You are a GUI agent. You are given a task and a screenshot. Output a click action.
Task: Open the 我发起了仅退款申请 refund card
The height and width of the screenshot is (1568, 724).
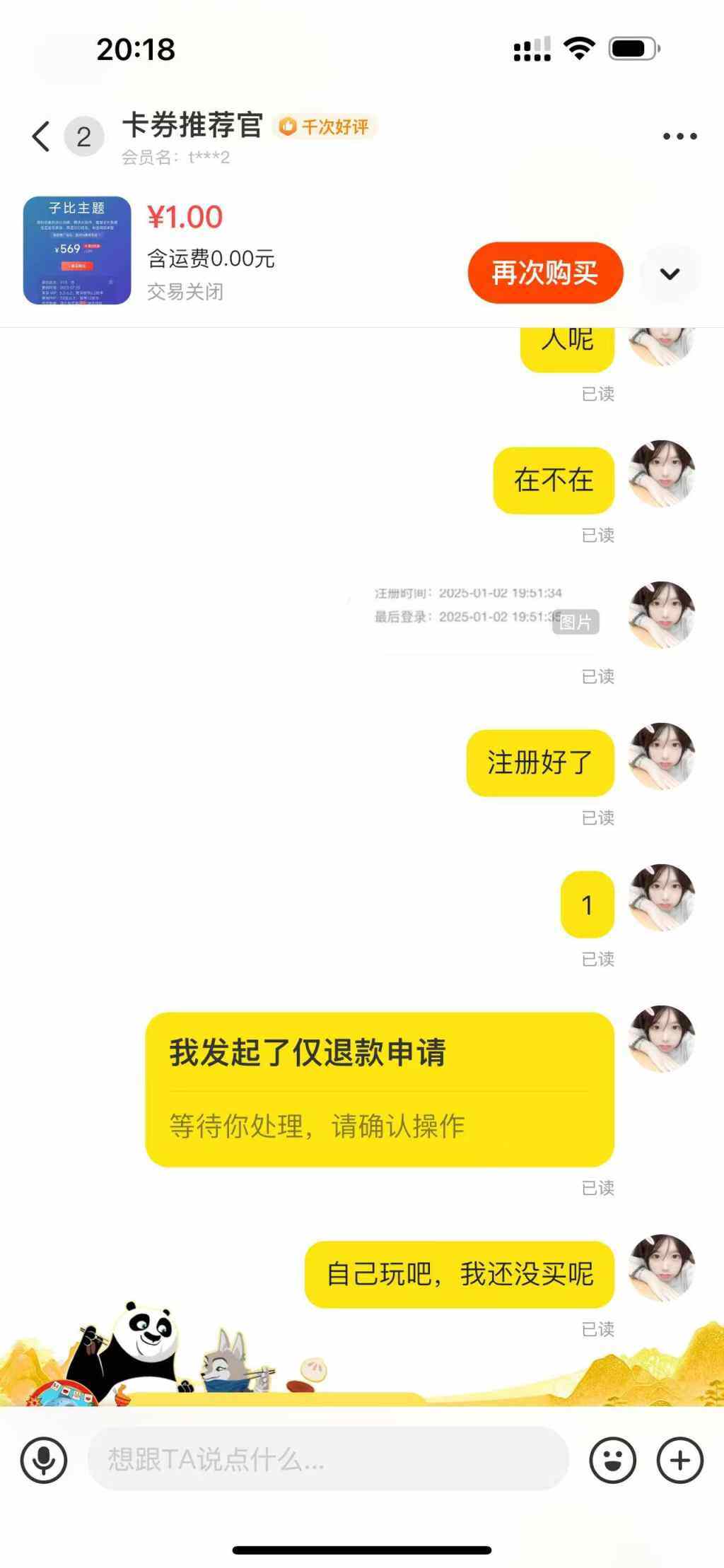tap(380, 1089)
